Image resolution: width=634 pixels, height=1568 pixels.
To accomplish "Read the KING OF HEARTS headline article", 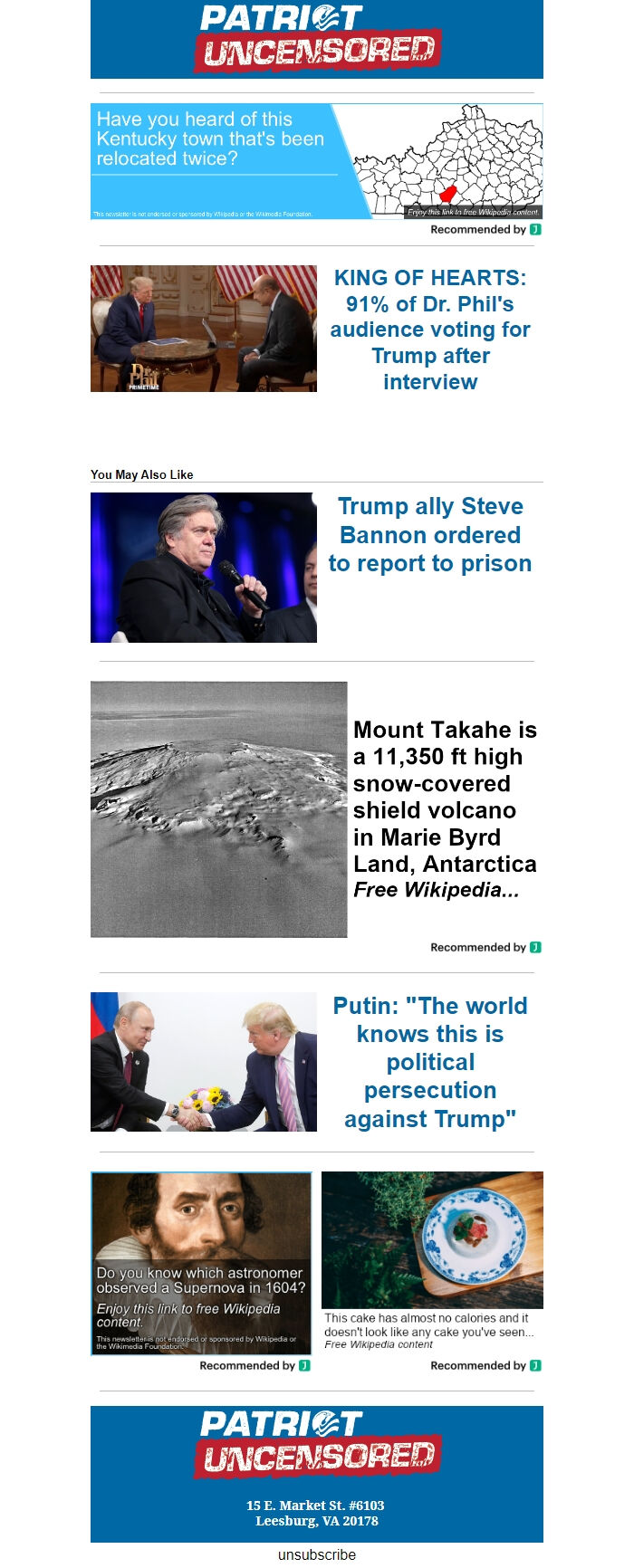I will tap(430, 330).
